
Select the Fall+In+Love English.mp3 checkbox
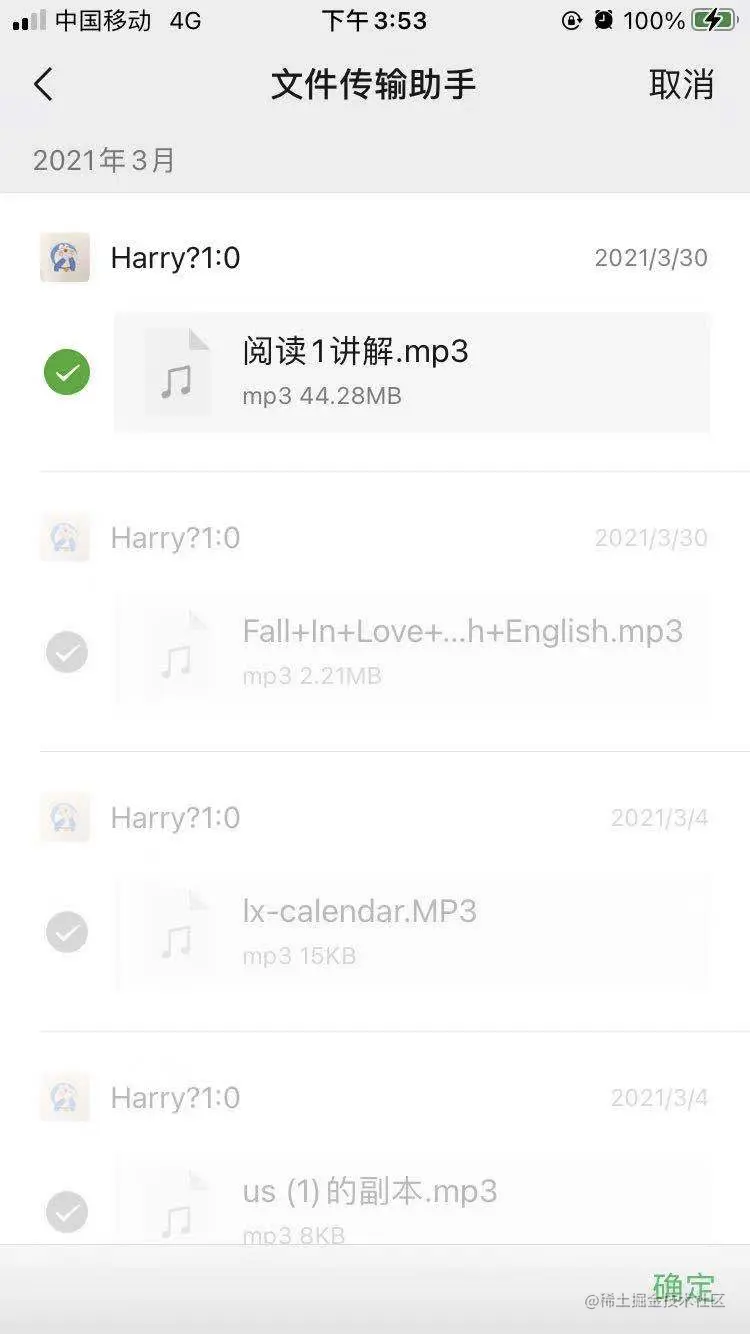pyautogui.click(x=67, y=653)
